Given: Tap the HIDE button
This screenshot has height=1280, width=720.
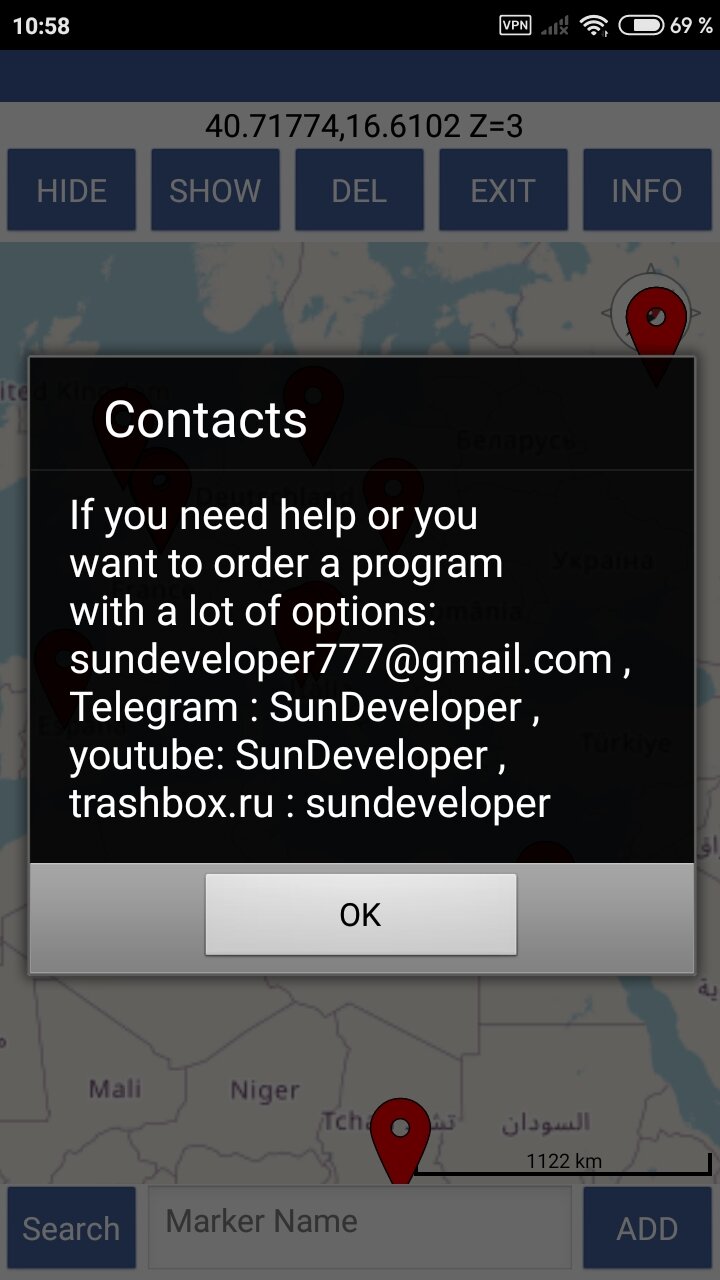Looking at the screenshot, I should tap(71, 190).
